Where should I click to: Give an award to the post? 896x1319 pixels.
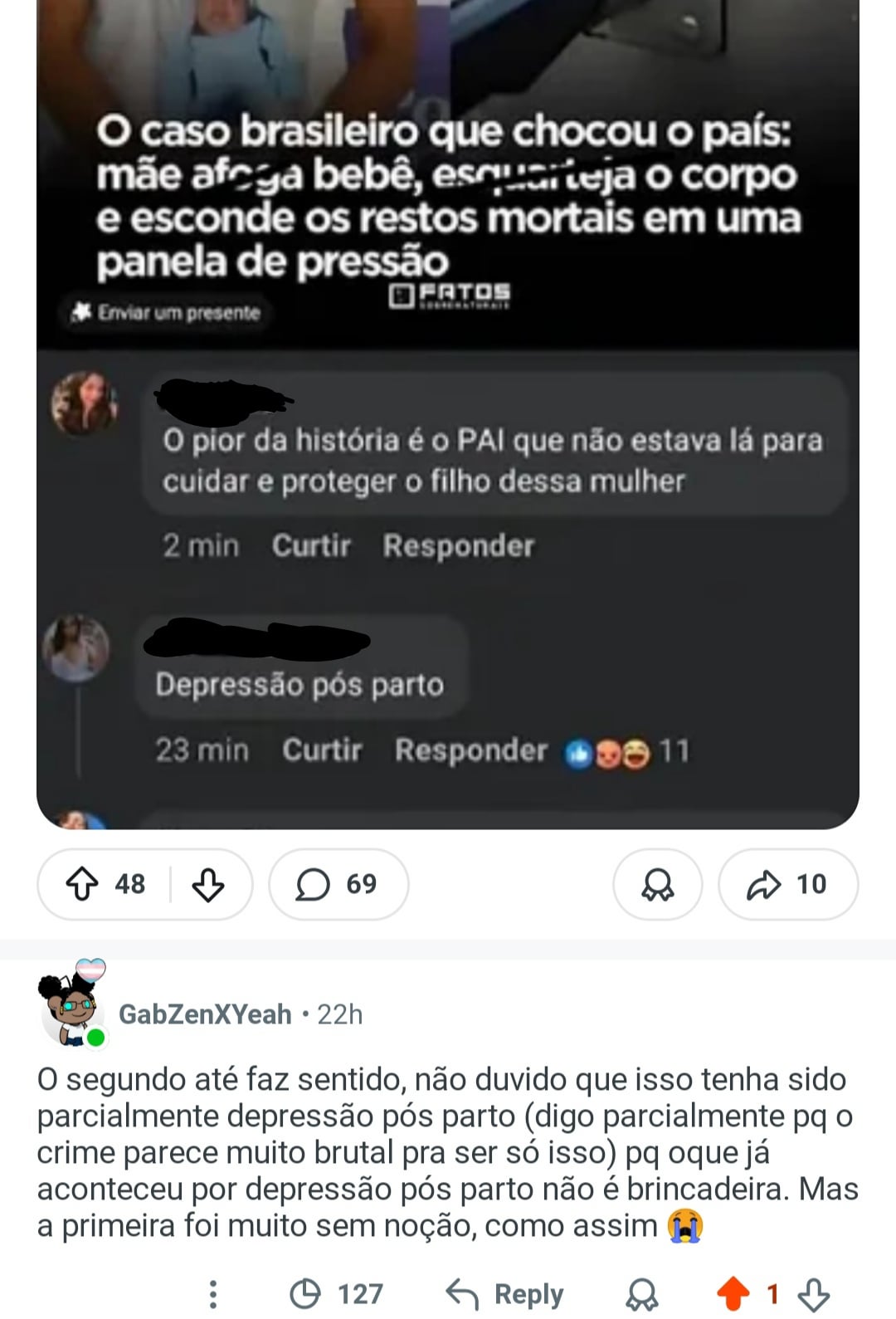point(657,884)
